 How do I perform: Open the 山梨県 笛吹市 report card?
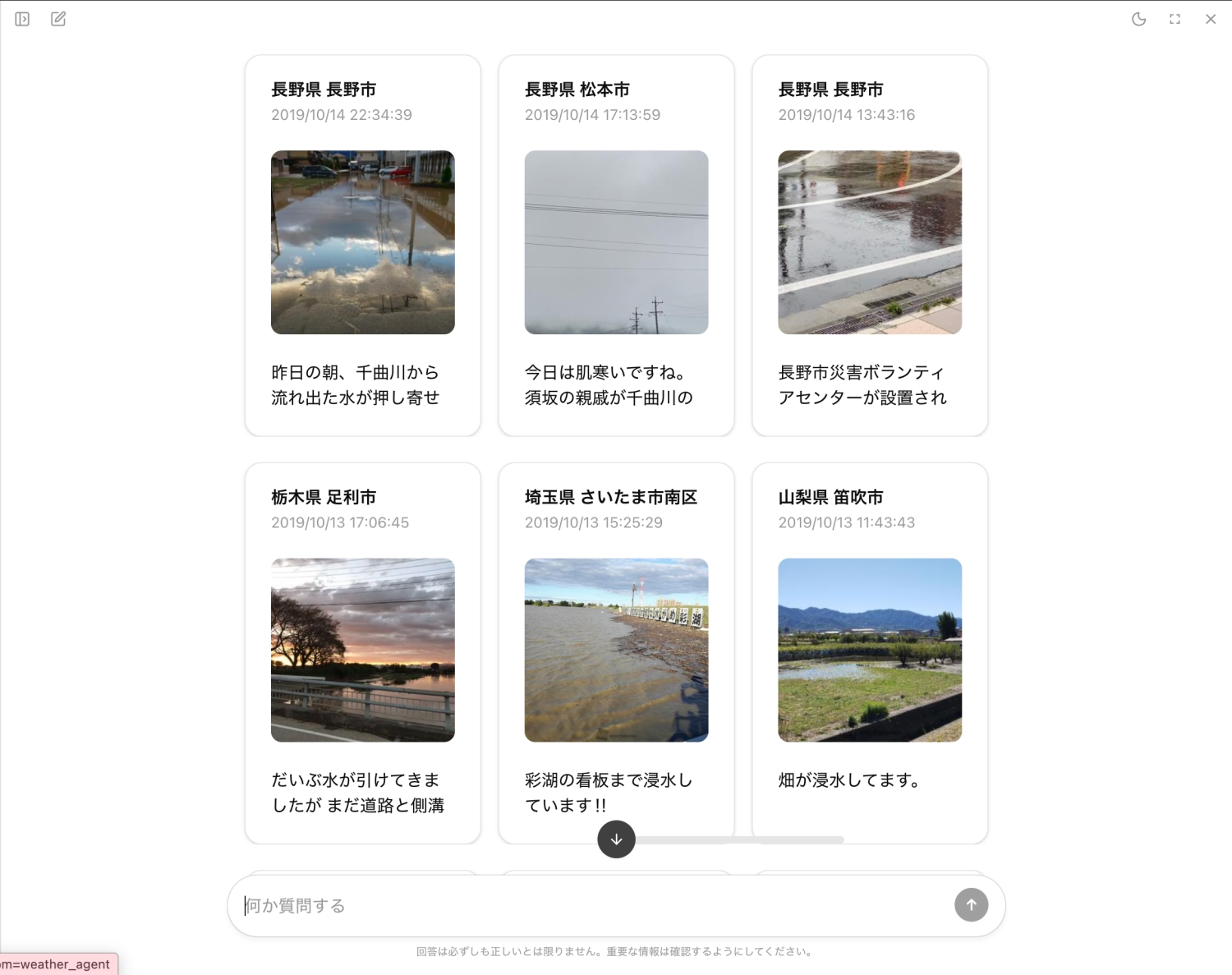[870, 653]
